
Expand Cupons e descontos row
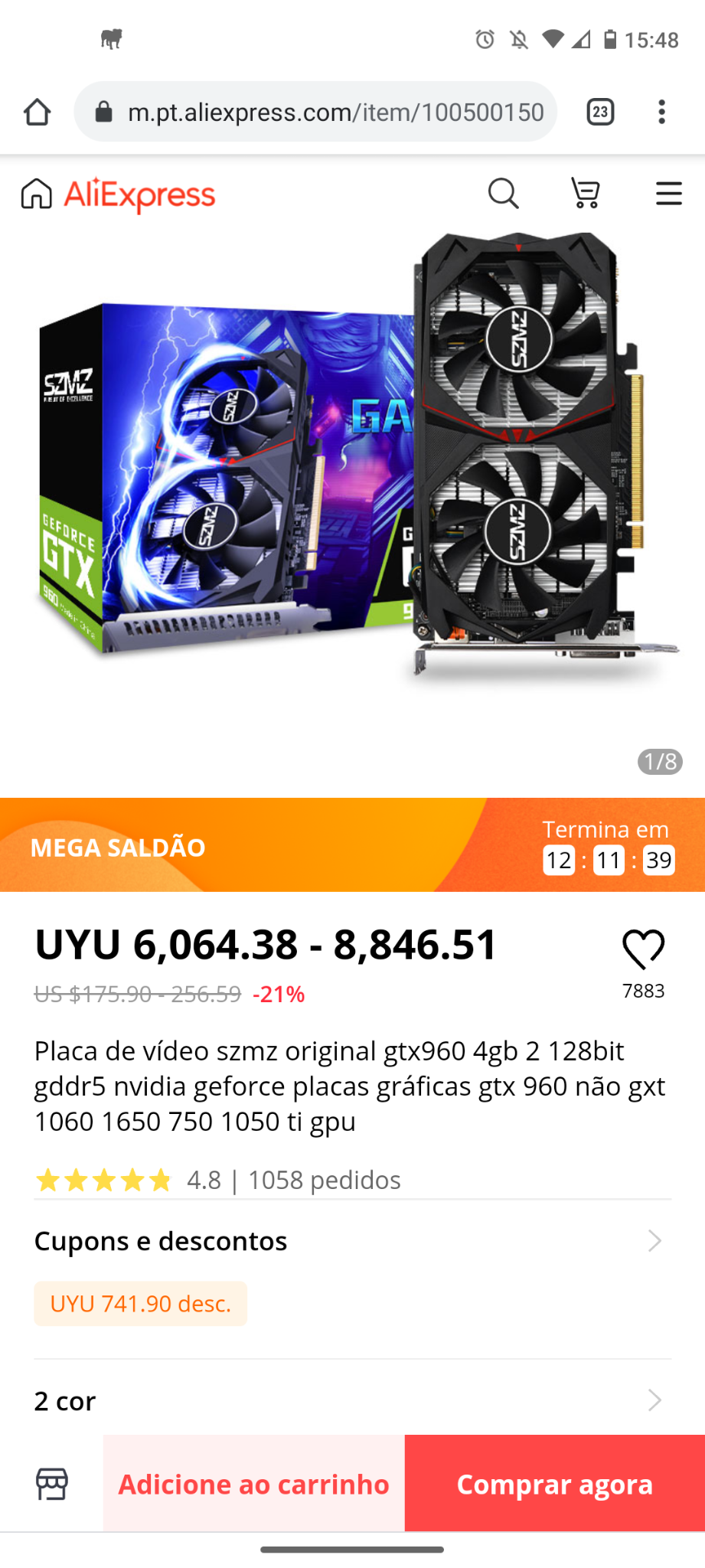[x=352, y=1240]
